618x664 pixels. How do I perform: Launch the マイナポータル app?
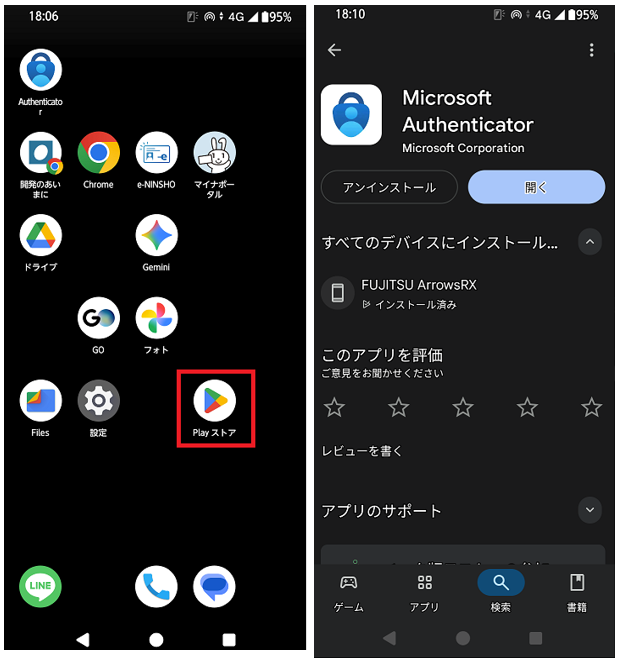pos(214,153)
